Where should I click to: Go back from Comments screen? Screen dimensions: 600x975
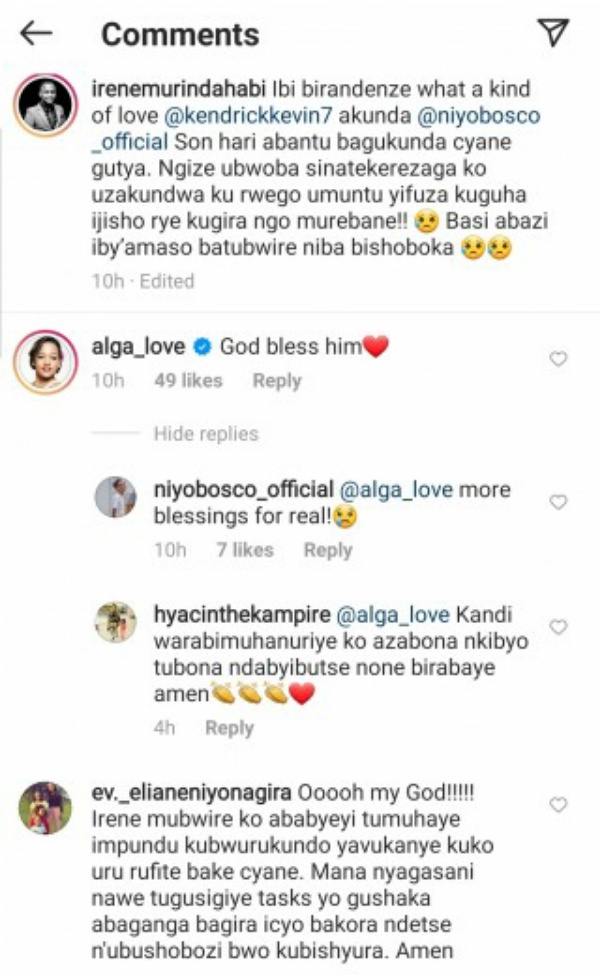click(x=36, y=34)
